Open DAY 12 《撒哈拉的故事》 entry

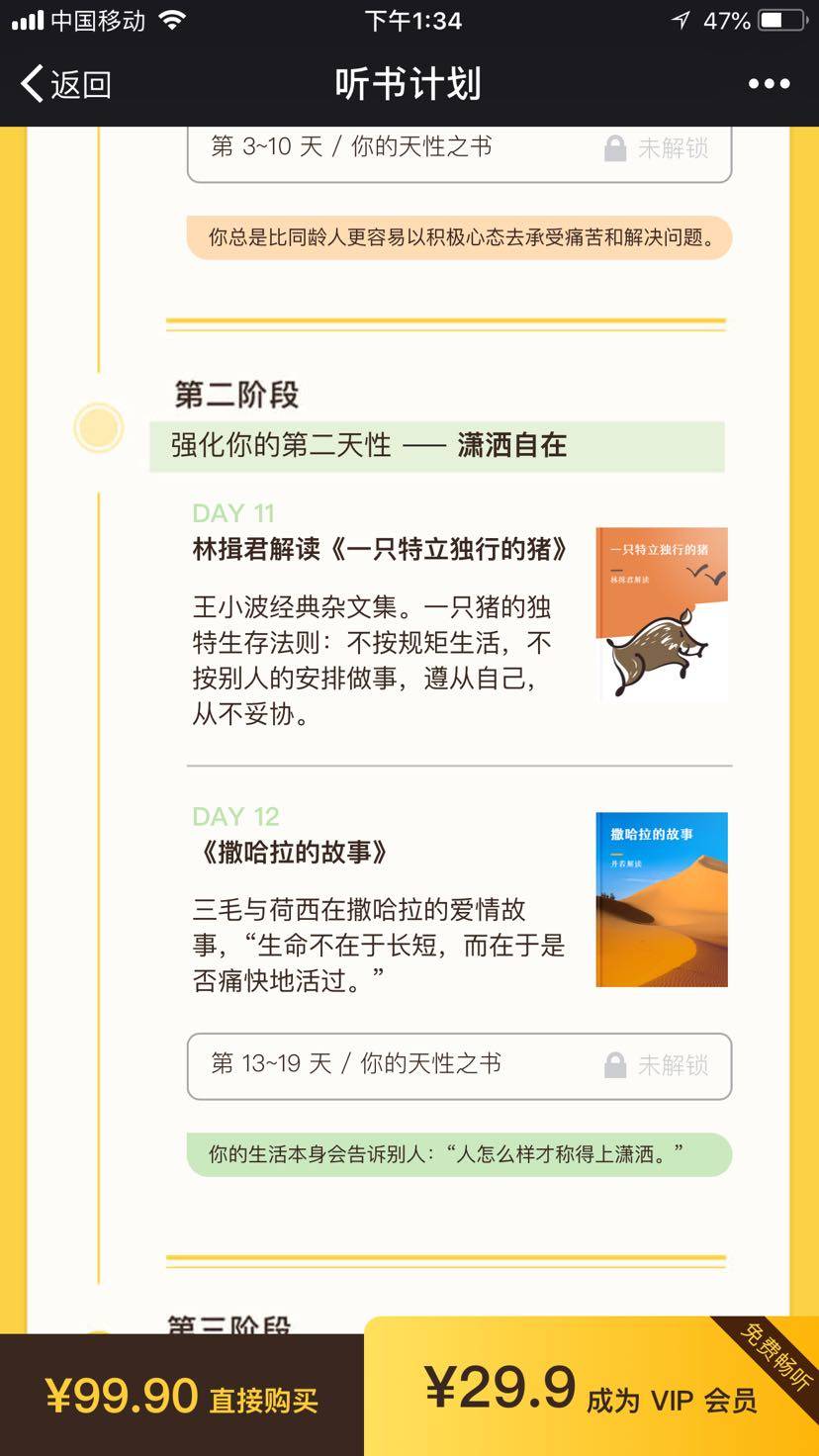coord(291,853)
